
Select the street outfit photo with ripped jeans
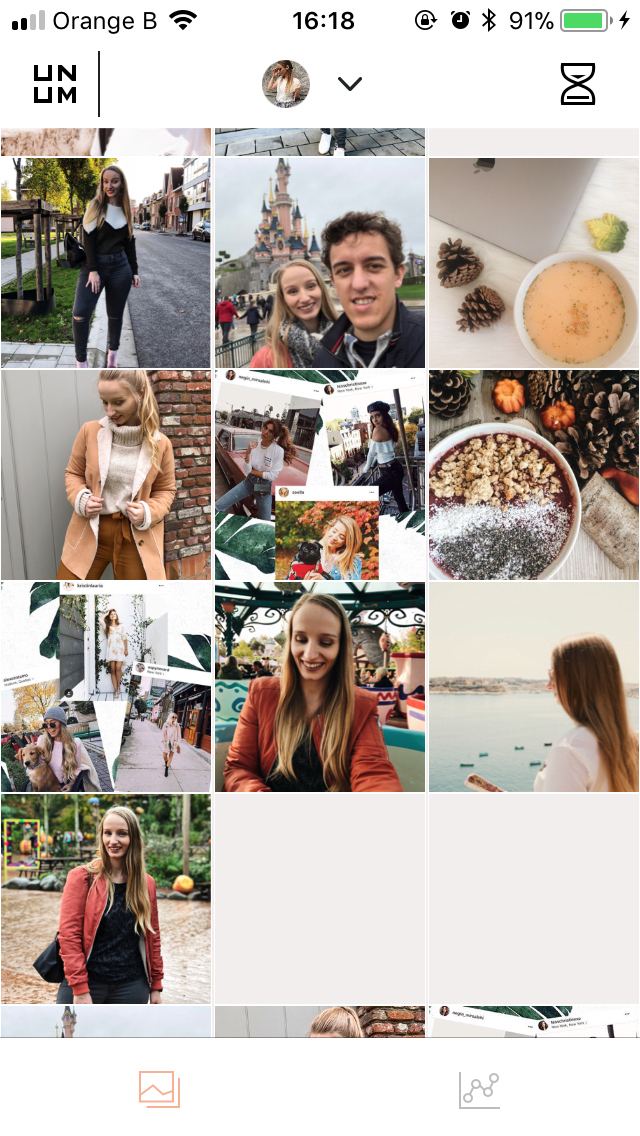[106, 263]
